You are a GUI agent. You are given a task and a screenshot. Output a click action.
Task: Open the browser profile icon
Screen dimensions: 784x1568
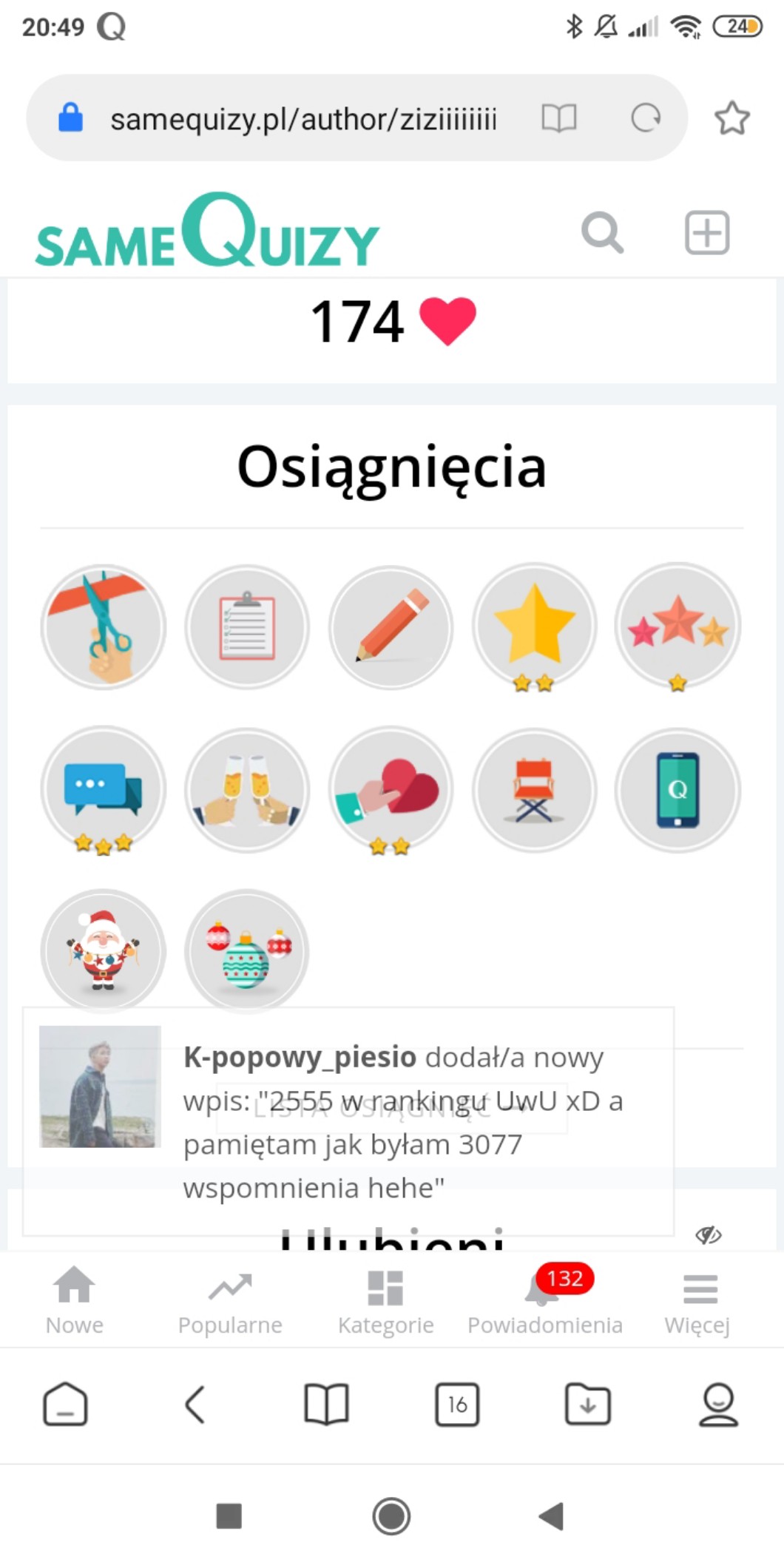coord(719,1404)
